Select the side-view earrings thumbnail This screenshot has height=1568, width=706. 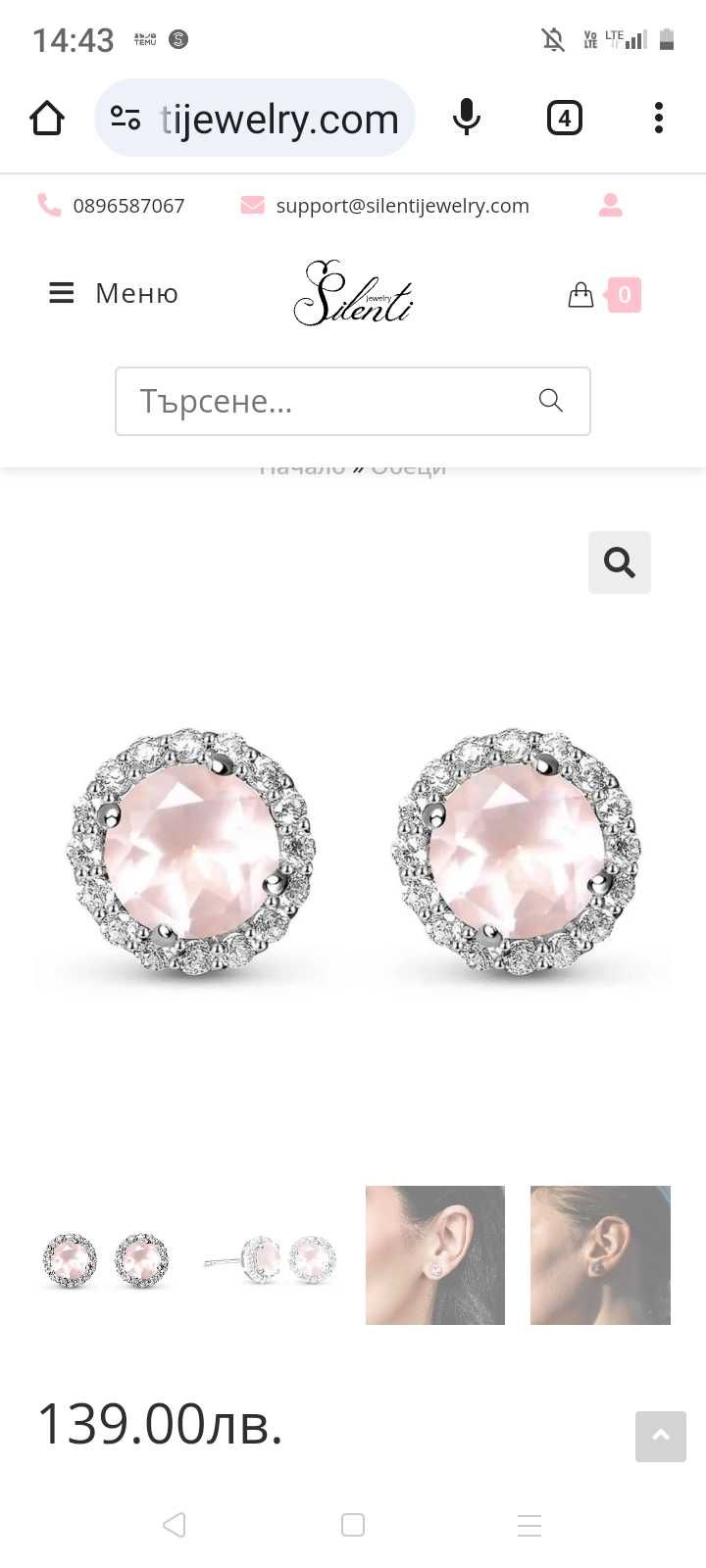point(271,1258)
